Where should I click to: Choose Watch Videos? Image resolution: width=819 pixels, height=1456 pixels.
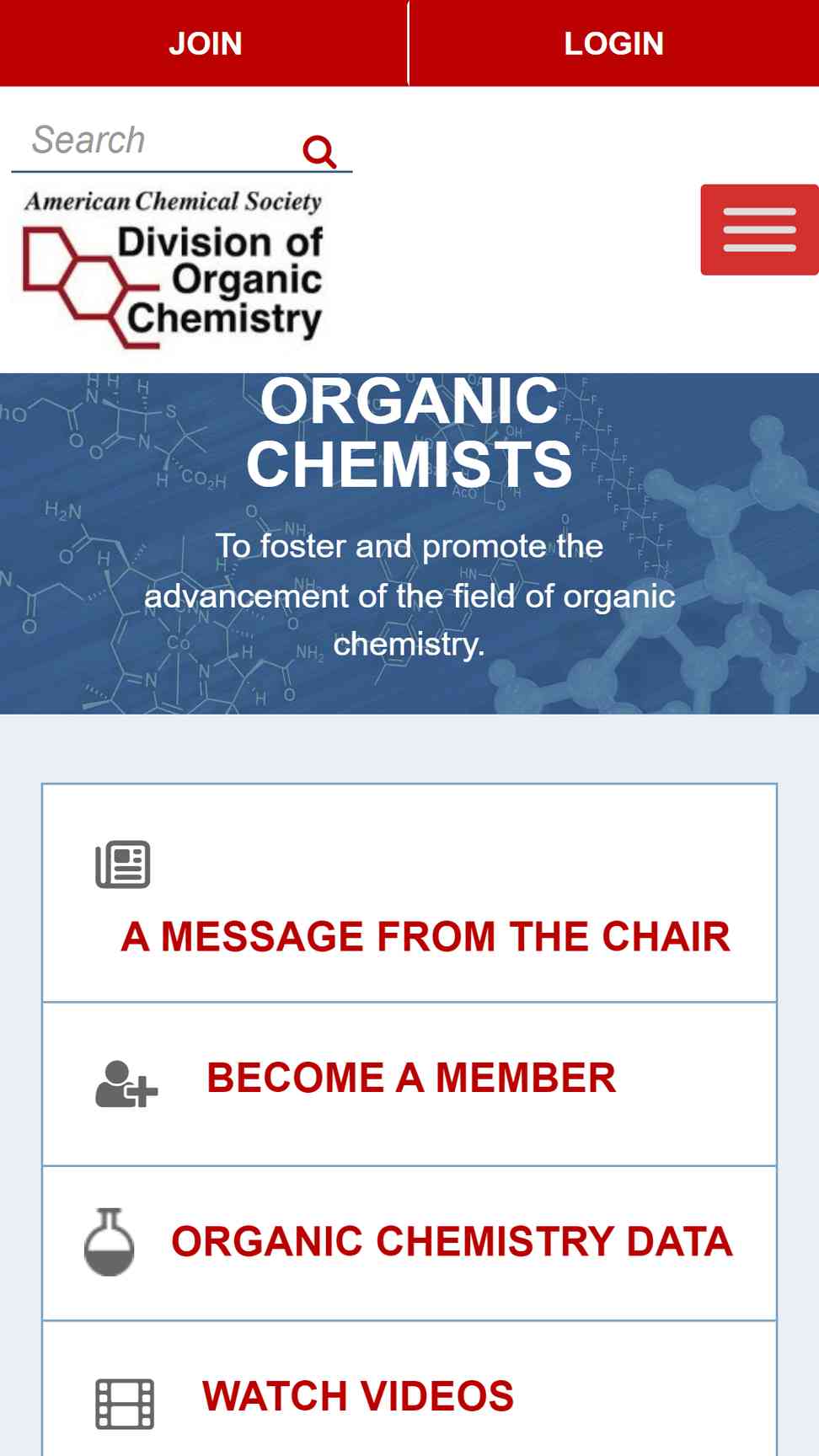(409, 1389)
